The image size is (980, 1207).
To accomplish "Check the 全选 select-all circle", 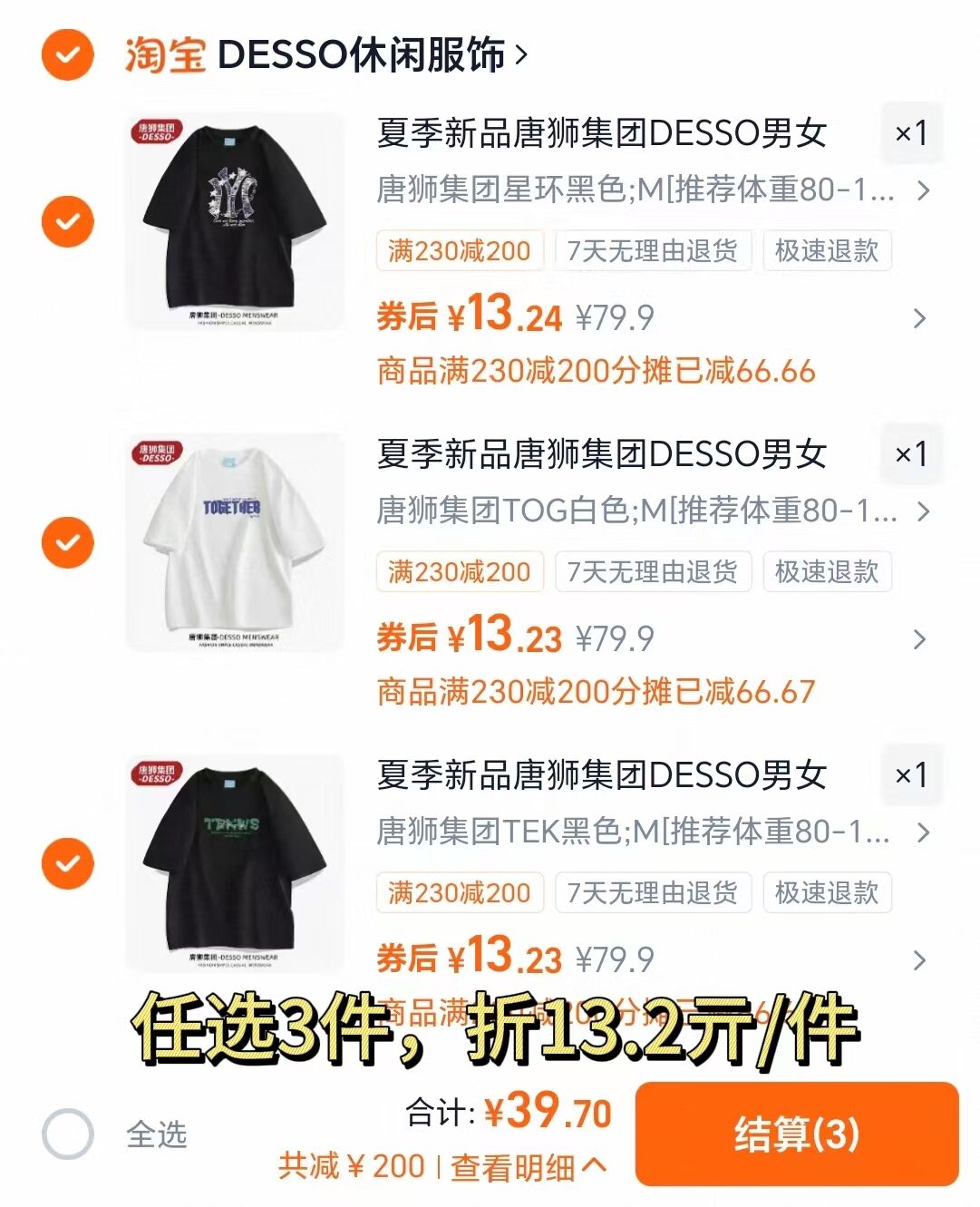I will click(68, 1134).
